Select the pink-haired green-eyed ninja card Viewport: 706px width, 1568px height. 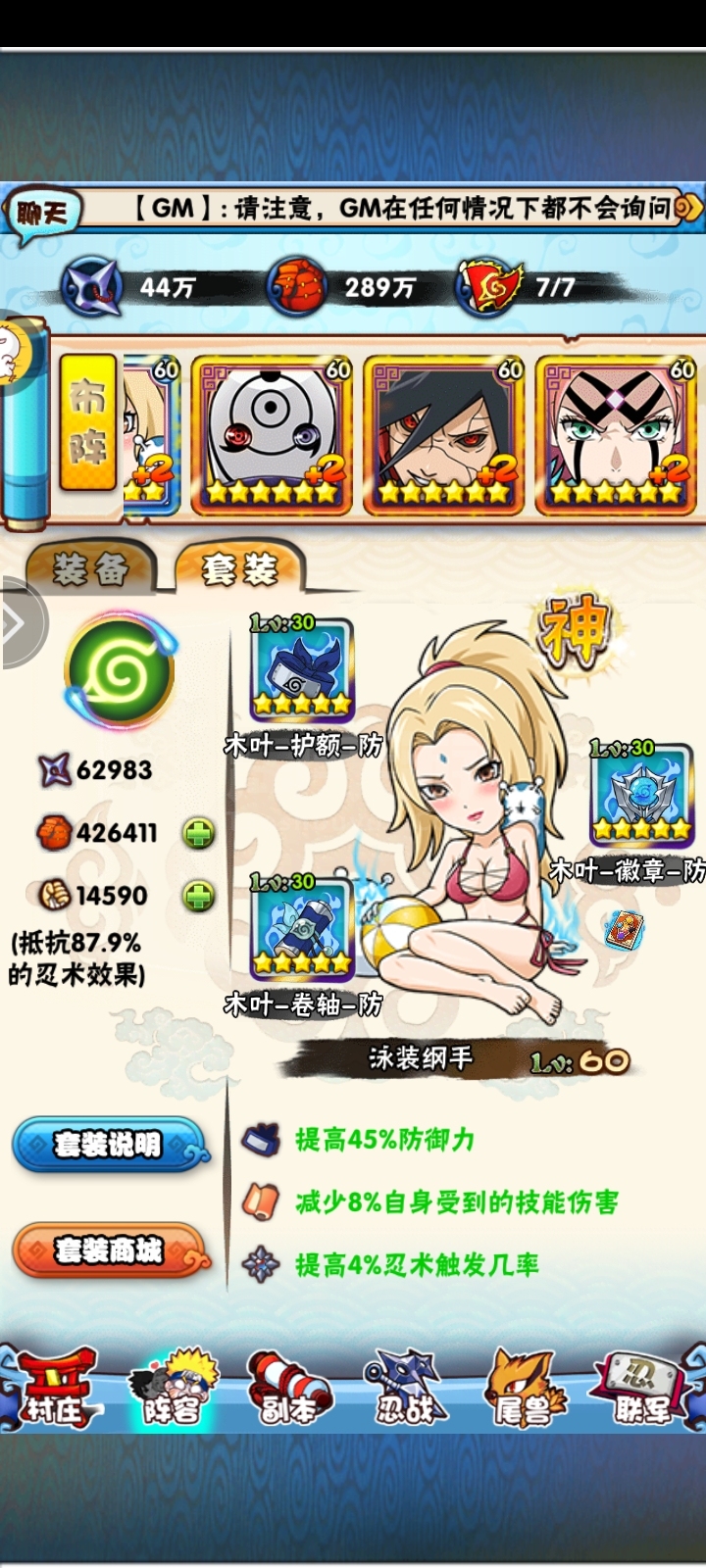coord(616,434)
